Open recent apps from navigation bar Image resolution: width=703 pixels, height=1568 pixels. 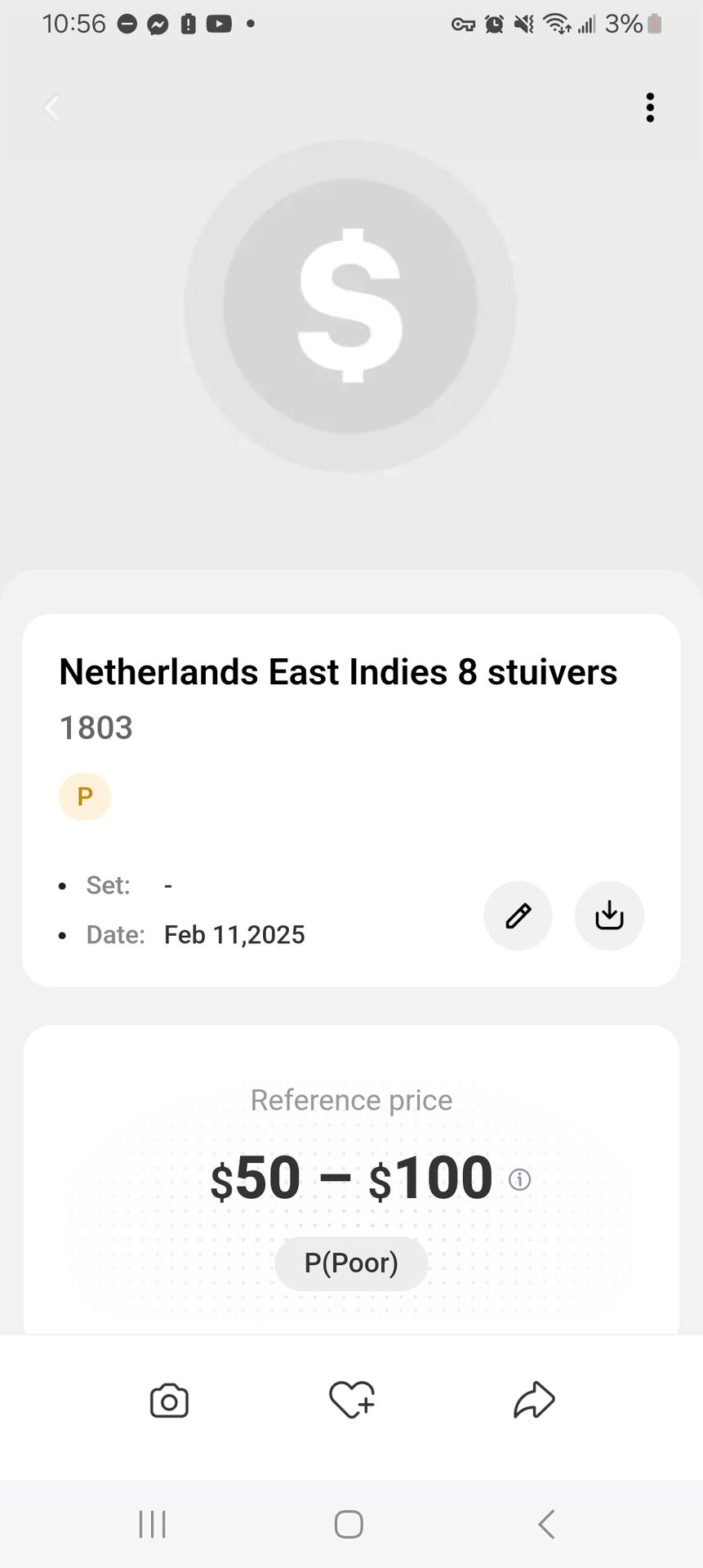[x=153, y=1524]
